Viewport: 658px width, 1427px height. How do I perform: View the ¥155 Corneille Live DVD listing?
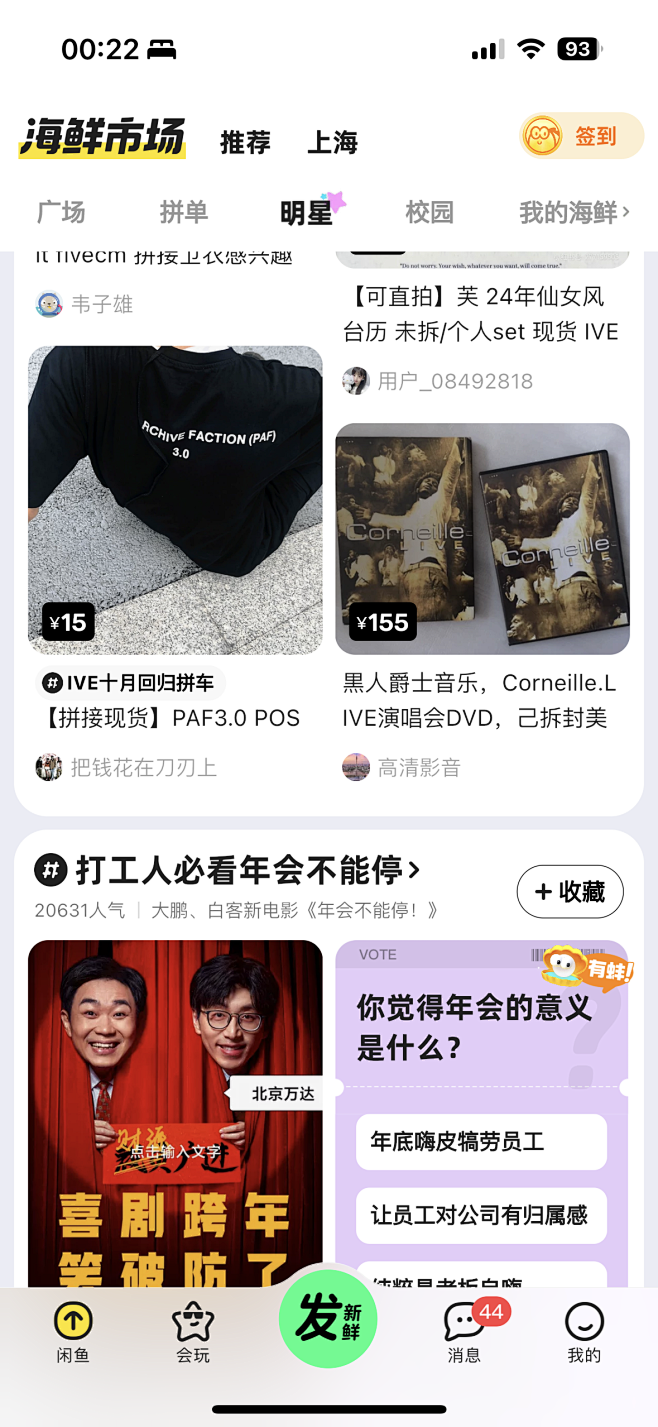pyautogui.click(x=482, y=538)
